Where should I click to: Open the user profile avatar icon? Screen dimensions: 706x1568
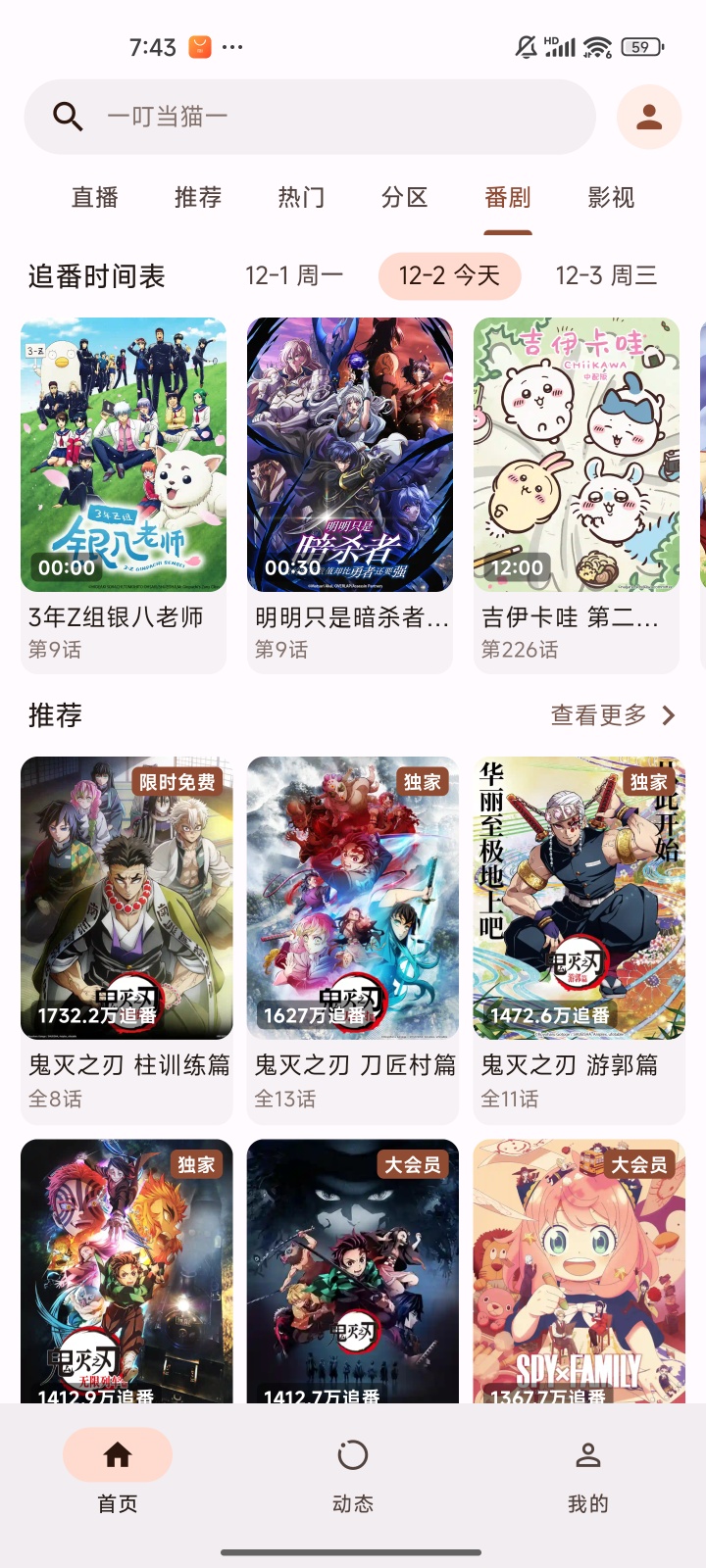tap(649, 117)
